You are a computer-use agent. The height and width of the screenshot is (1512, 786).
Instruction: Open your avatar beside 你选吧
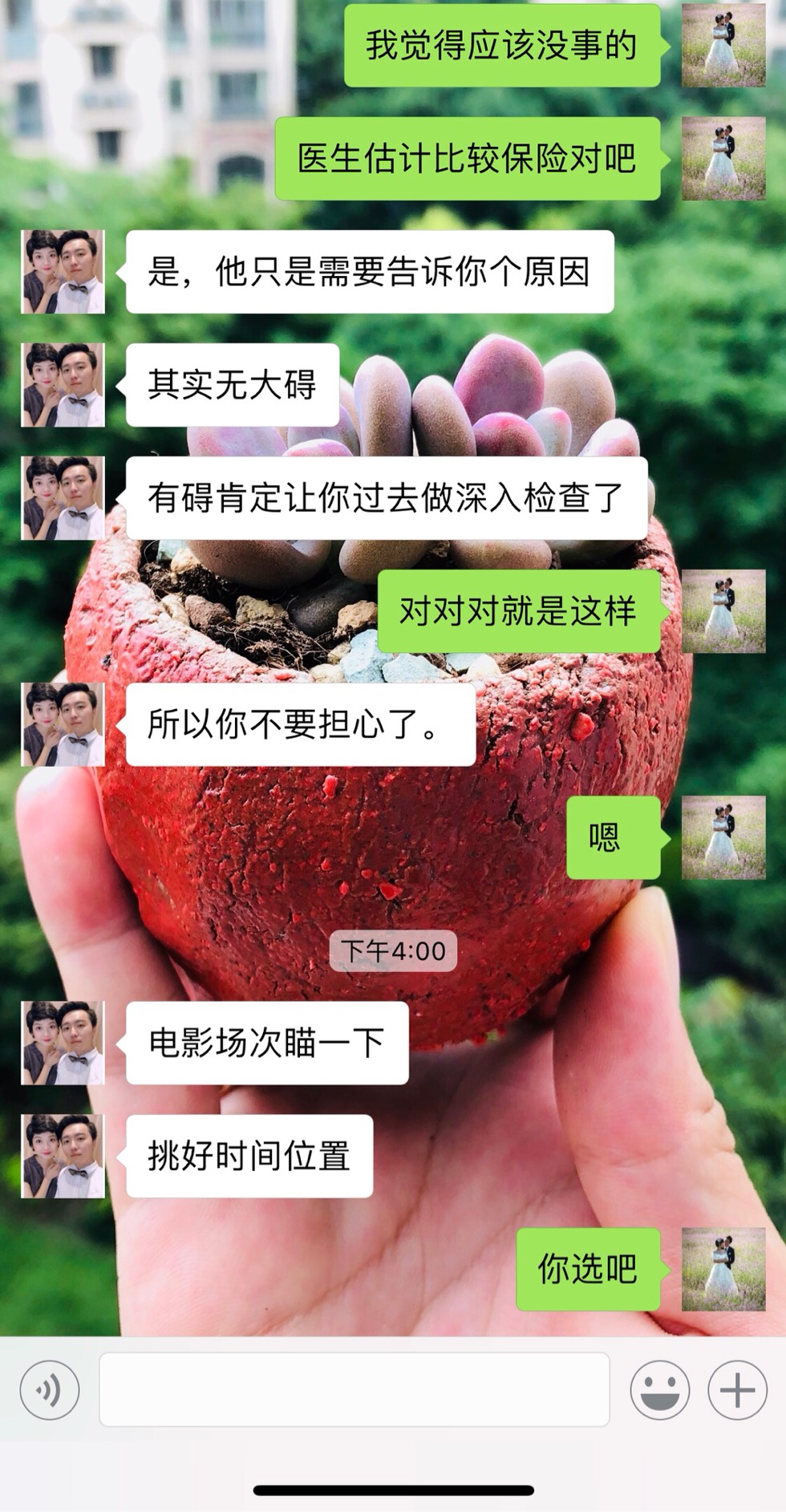(x=723, y=1269)
